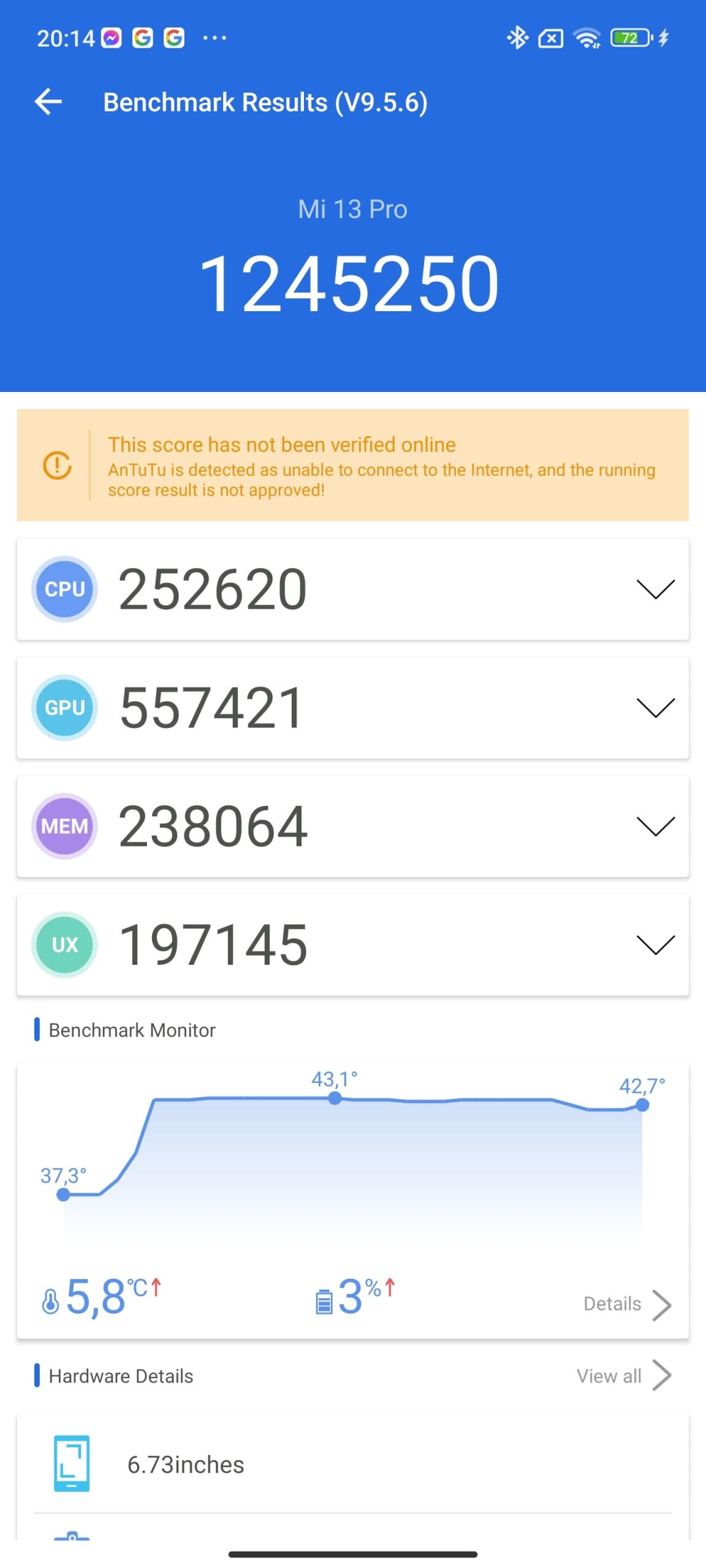The image size is (706, 1568).
Task: View all Hardware Details
Action: coord(623,1376)
